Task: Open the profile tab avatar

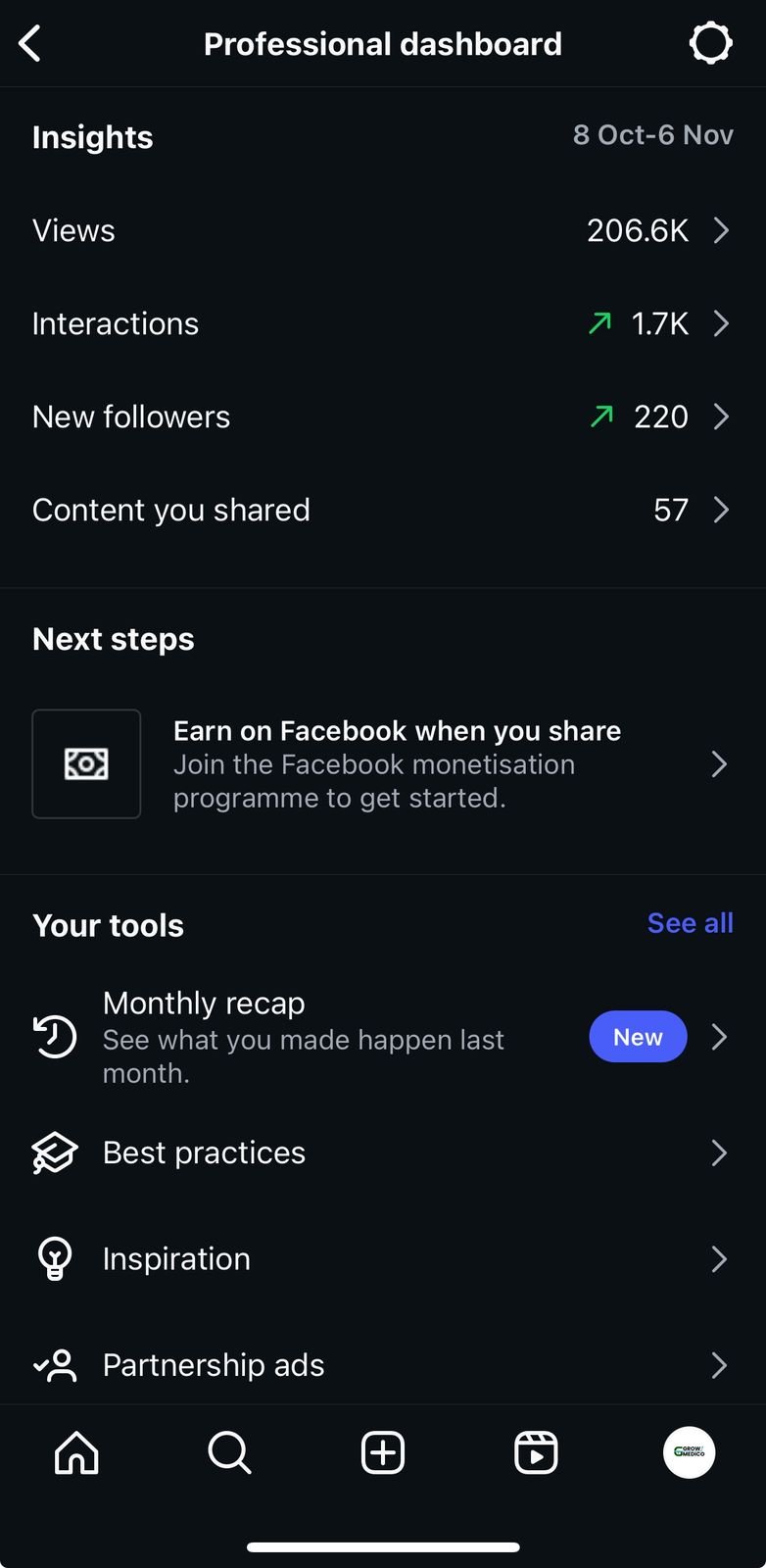Action: click(689, 1452)
